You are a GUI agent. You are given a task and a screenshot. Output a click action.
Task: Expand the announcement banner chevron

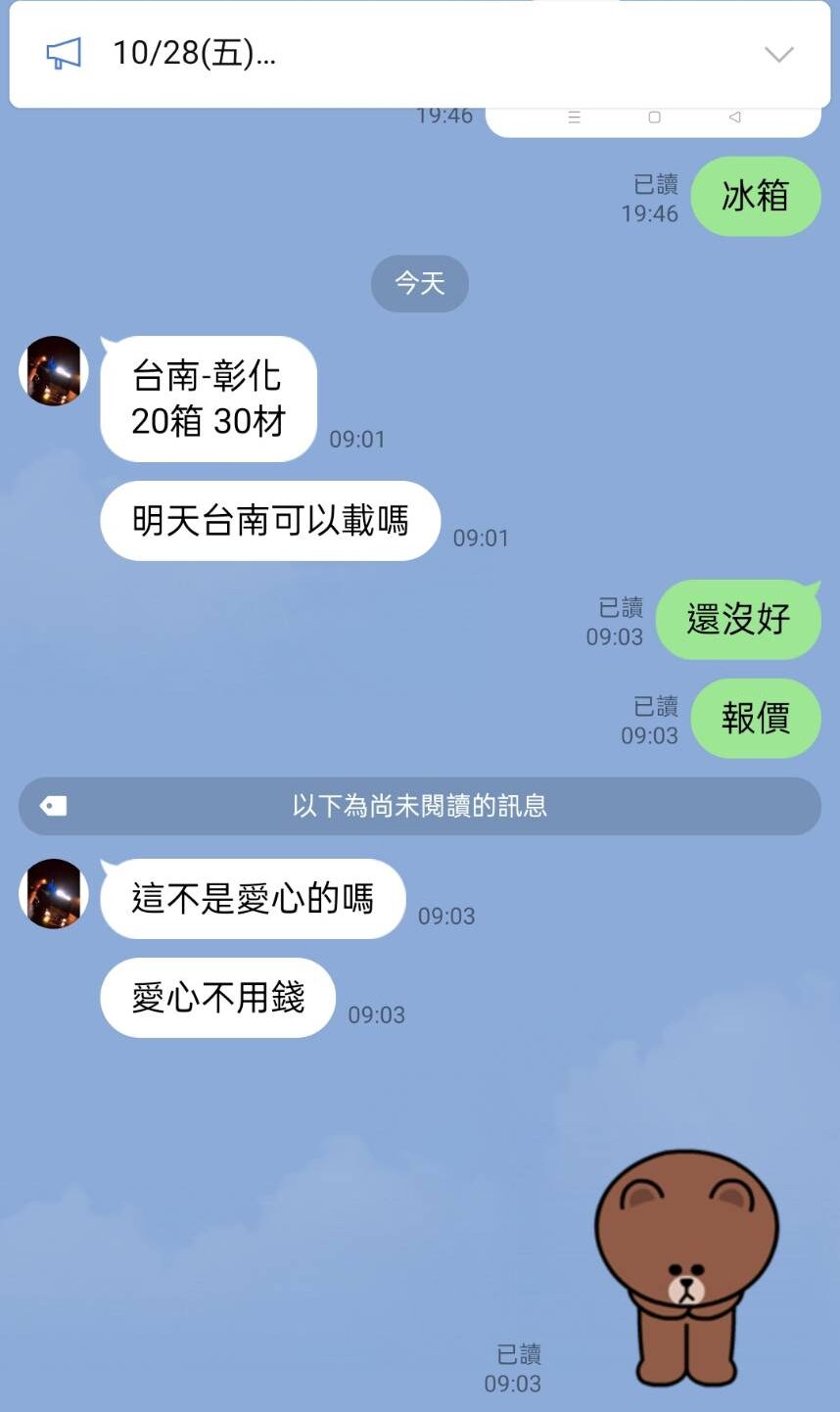click(778, 54)
